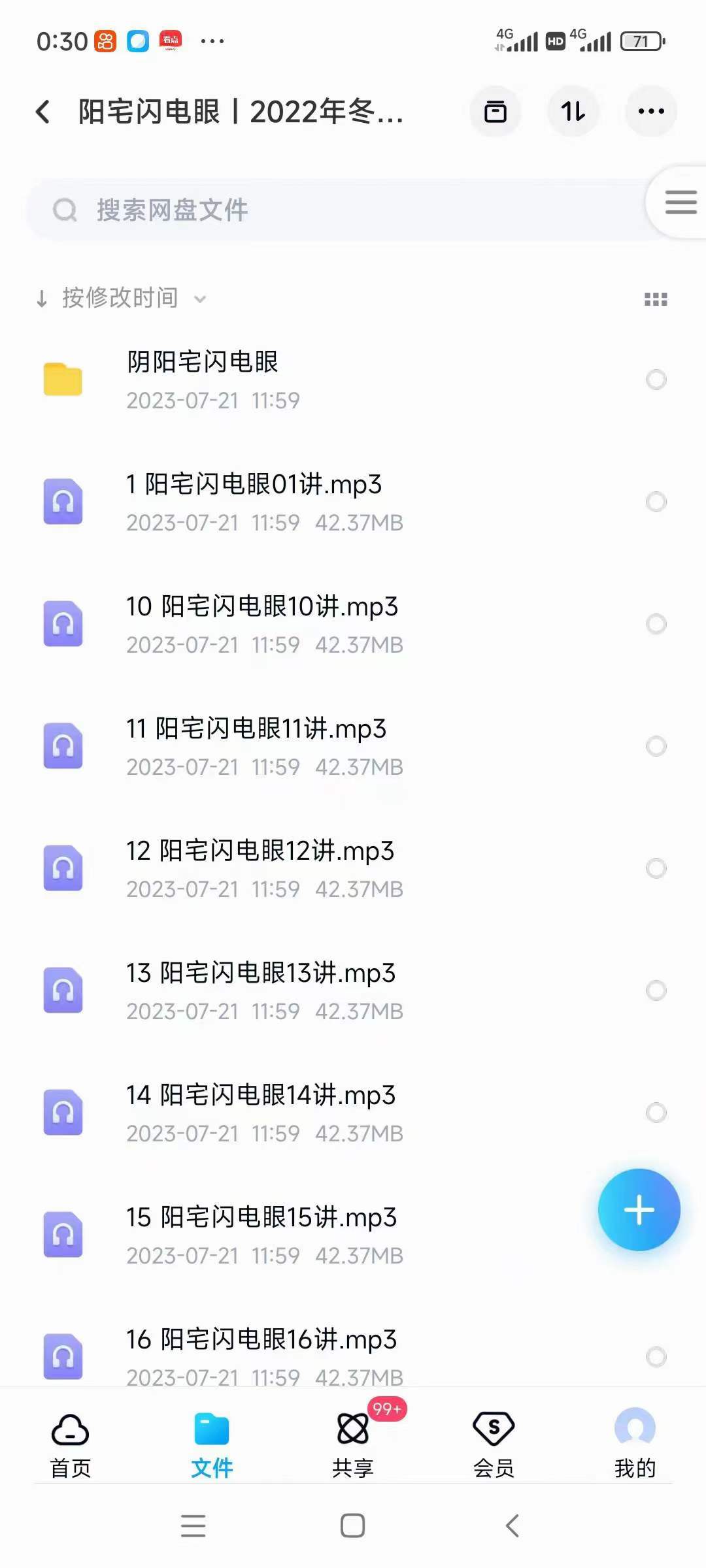Open the transfer list icon

click(573, 112)
